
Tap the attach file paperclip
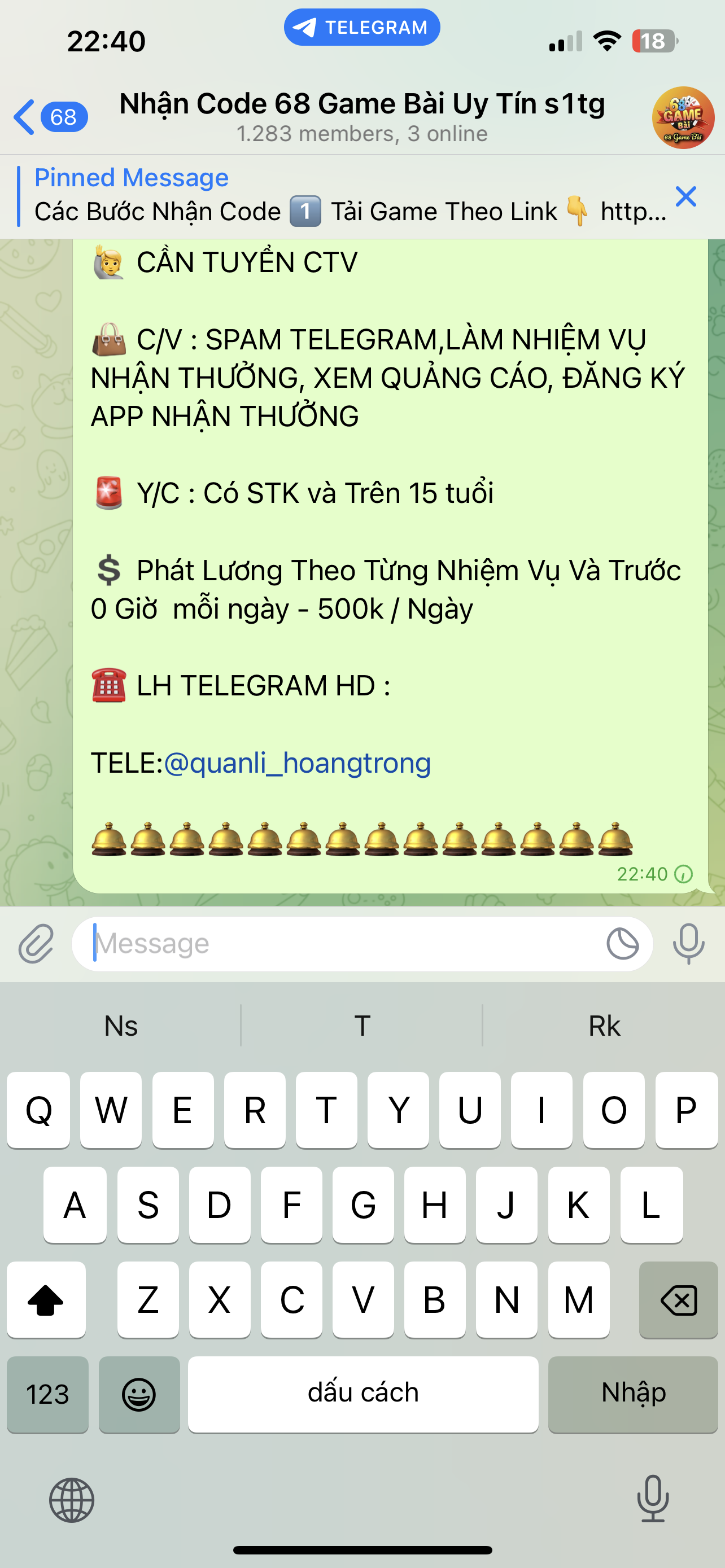pos(36,944)
